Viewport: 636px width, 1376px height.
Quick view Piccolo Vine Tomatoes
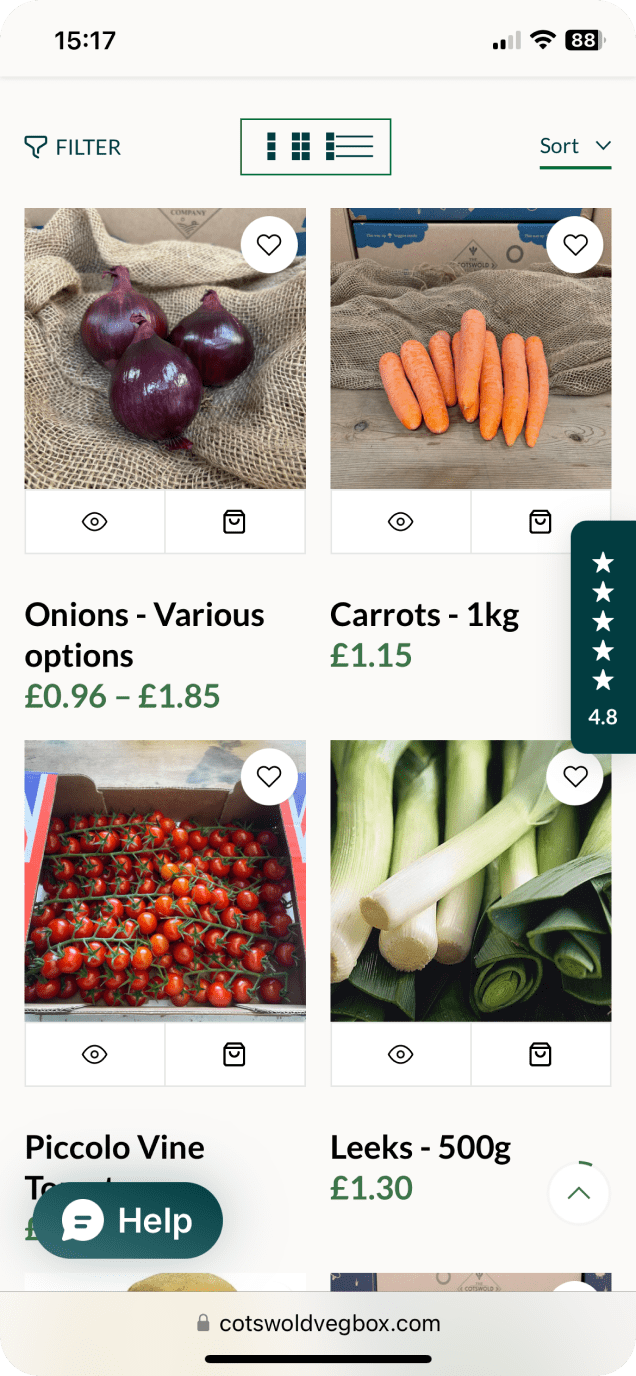[x=95, y=1054]
